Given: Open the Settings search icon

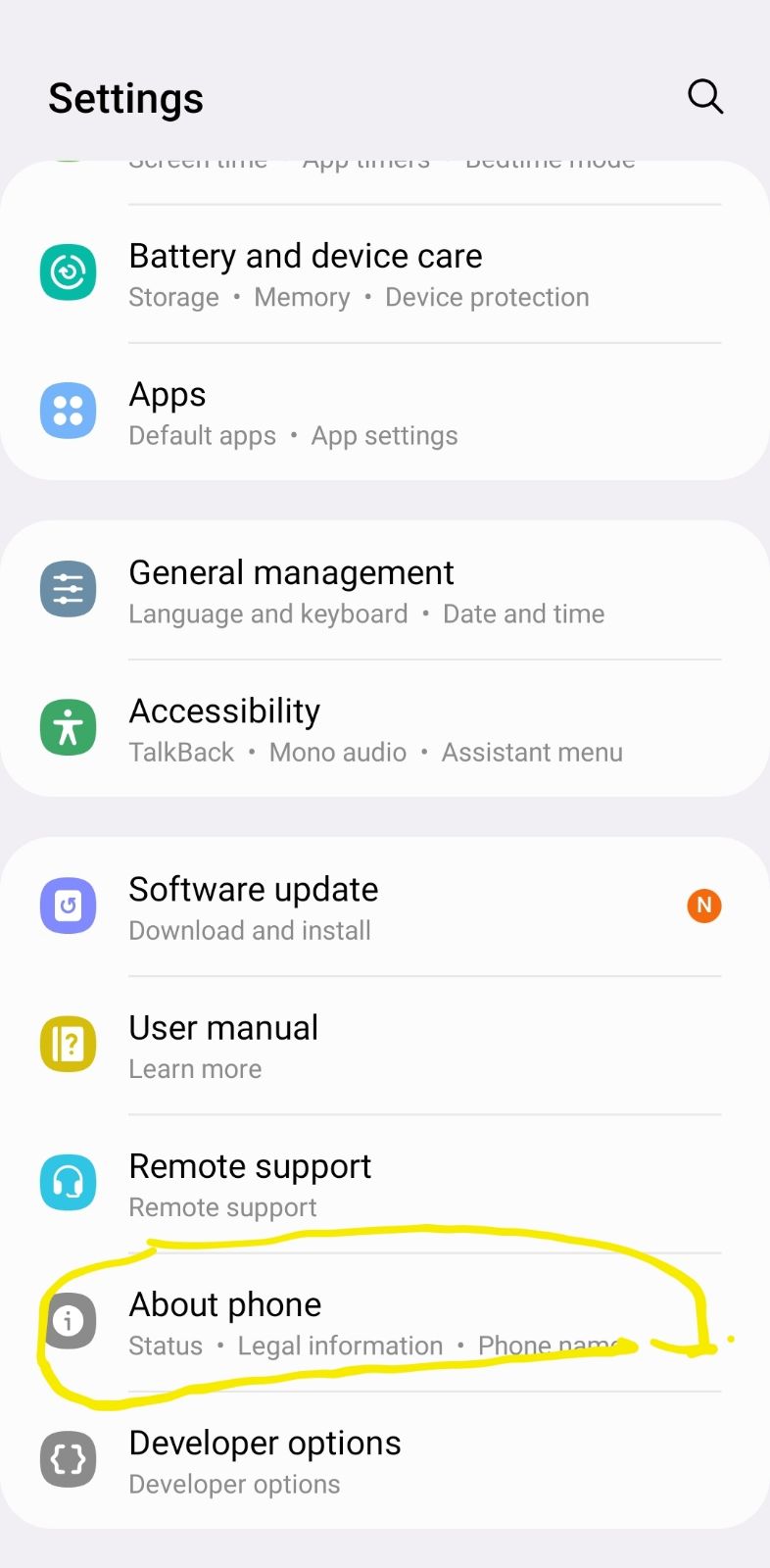Looking at the screenshot, I should [705, 97].
